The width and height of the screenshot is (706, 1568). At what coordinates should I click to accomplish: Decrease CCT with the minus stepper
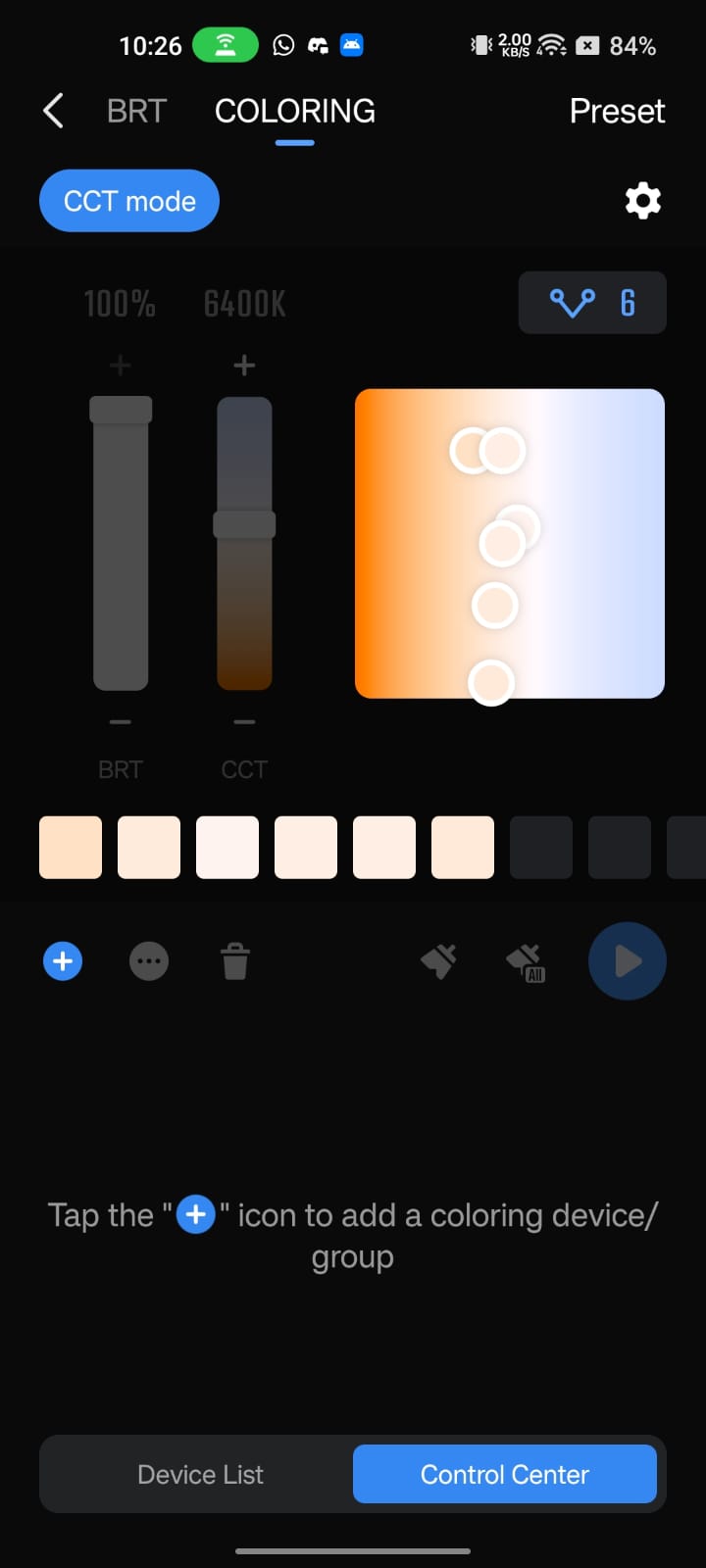[244, 722]
